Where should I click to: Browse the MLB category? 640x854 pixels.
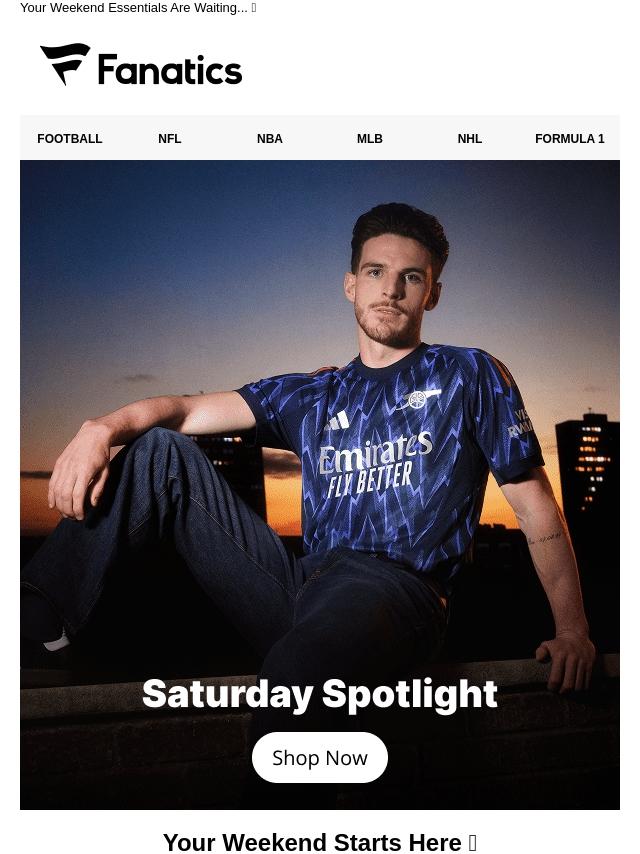[370, 139]
